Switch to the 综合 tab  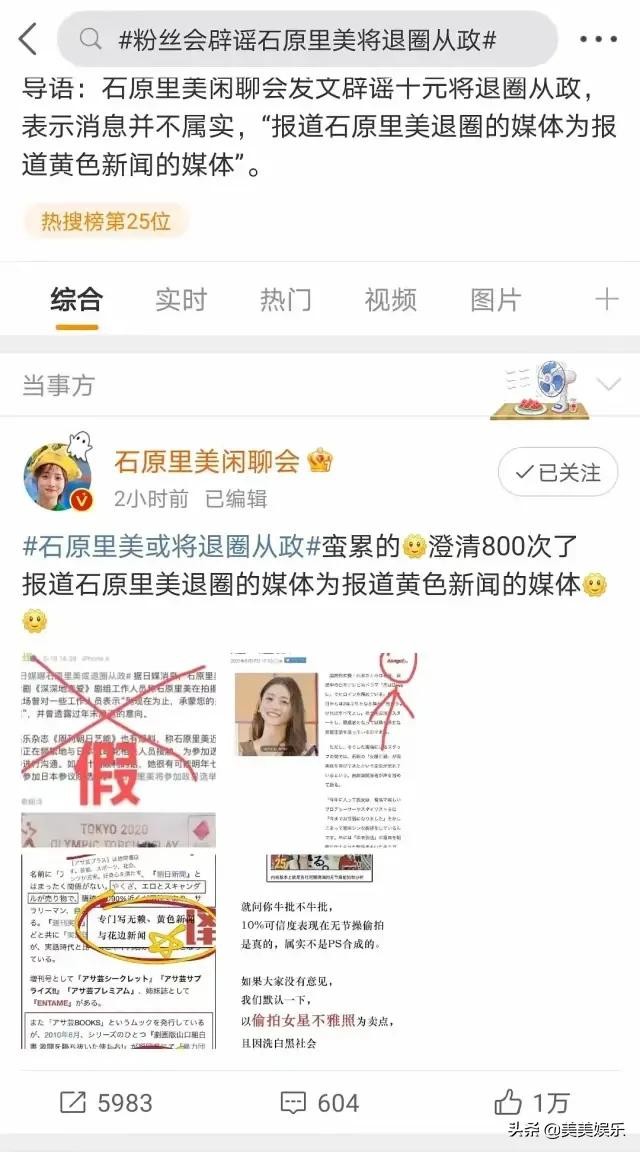(77, 299)
